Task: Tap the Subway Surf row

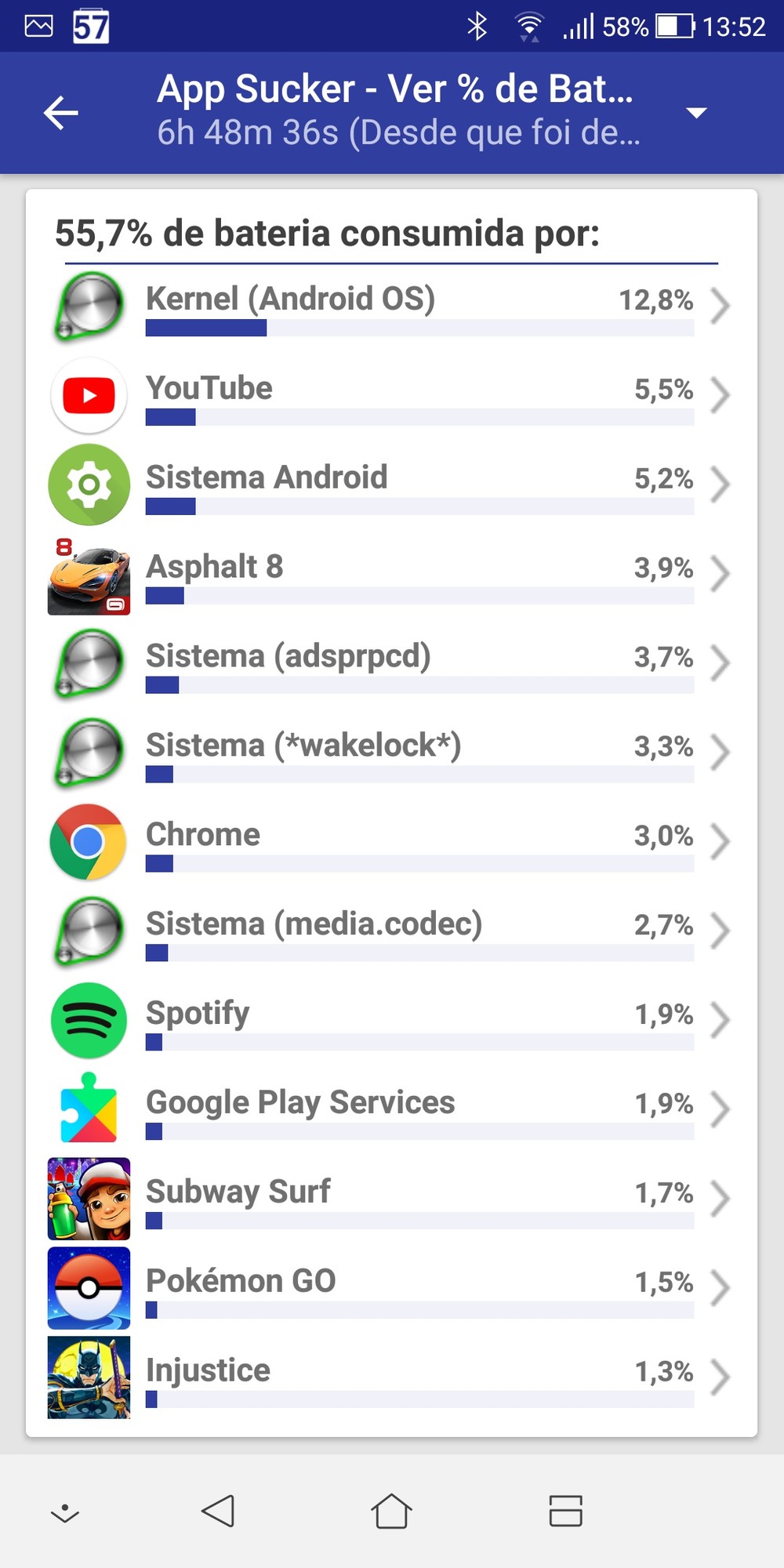Action: 392,1200
